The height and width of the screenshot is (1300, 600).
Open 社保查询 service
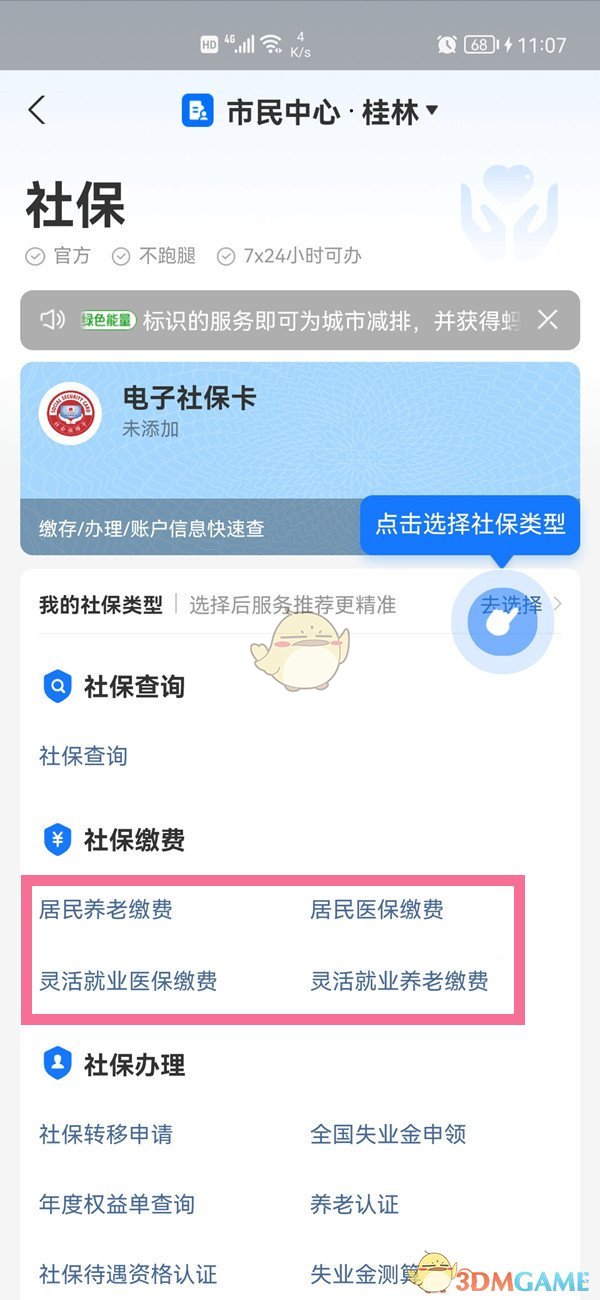click(x=83, y=756)
